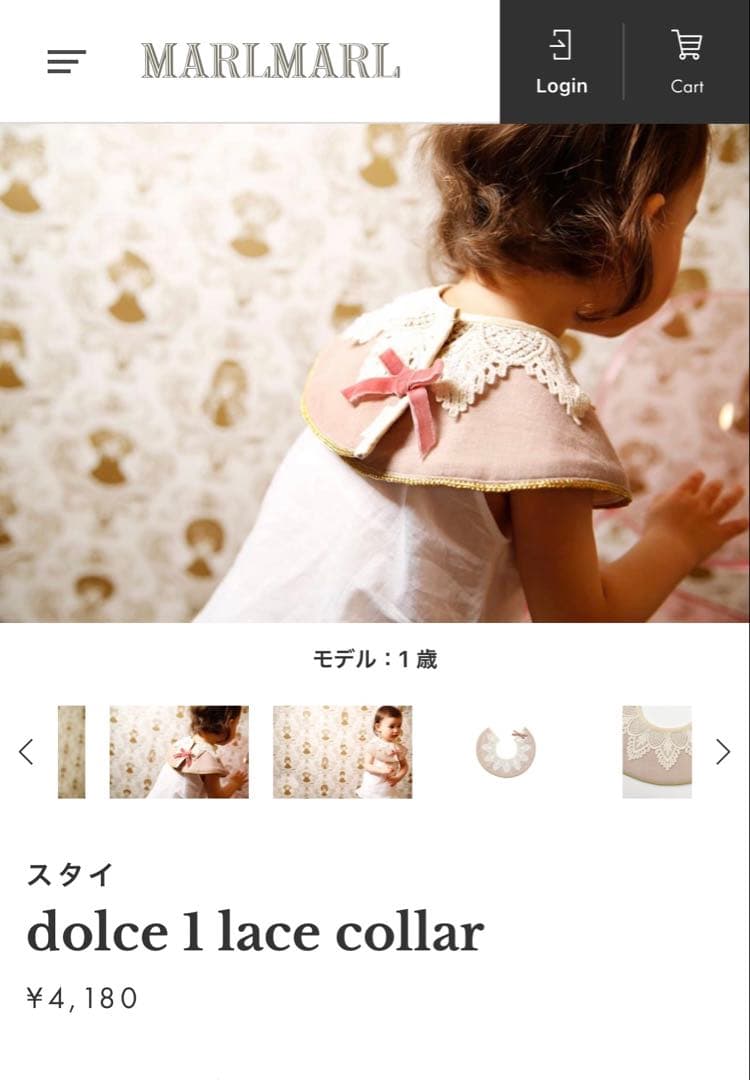Show next product photo with right arrow
This screenshot has width=750, height=1080.
[x=722, y=751]
